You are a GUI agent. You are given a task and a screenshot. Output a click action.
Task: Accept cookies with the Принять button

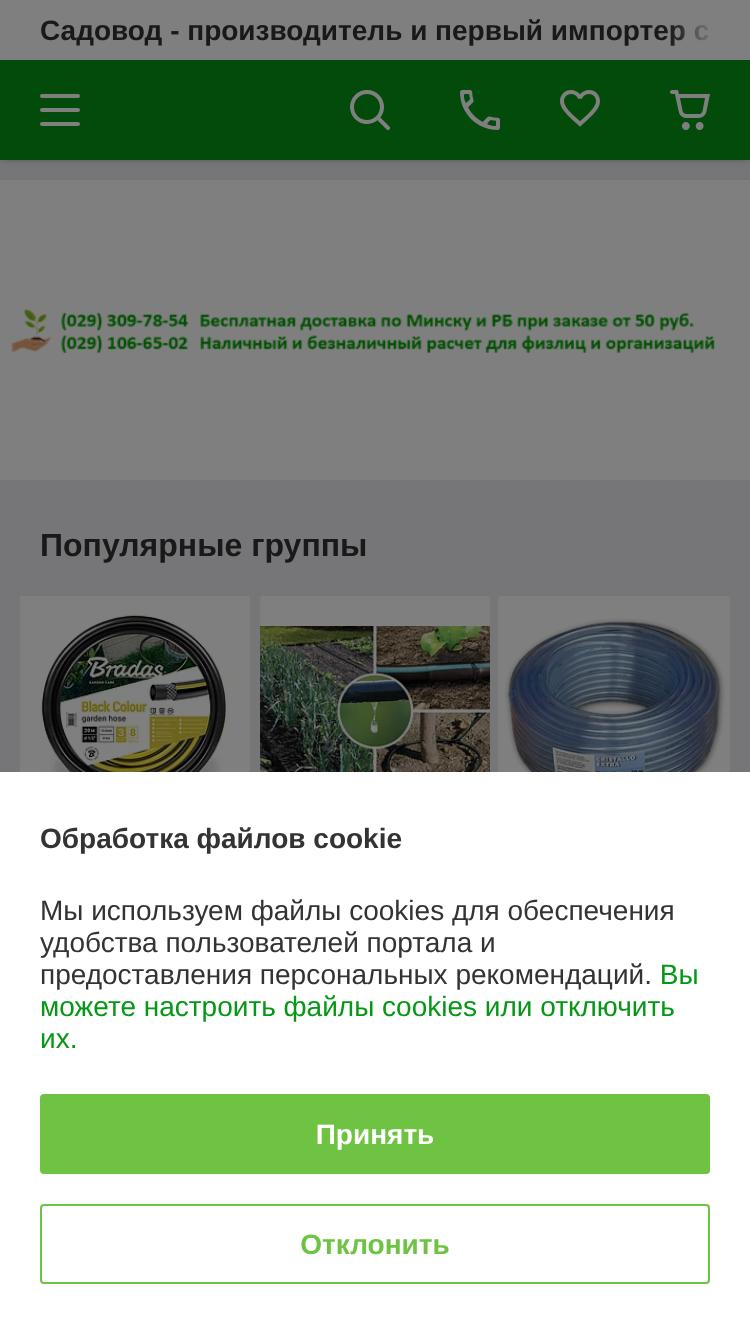click(375, 1134)
